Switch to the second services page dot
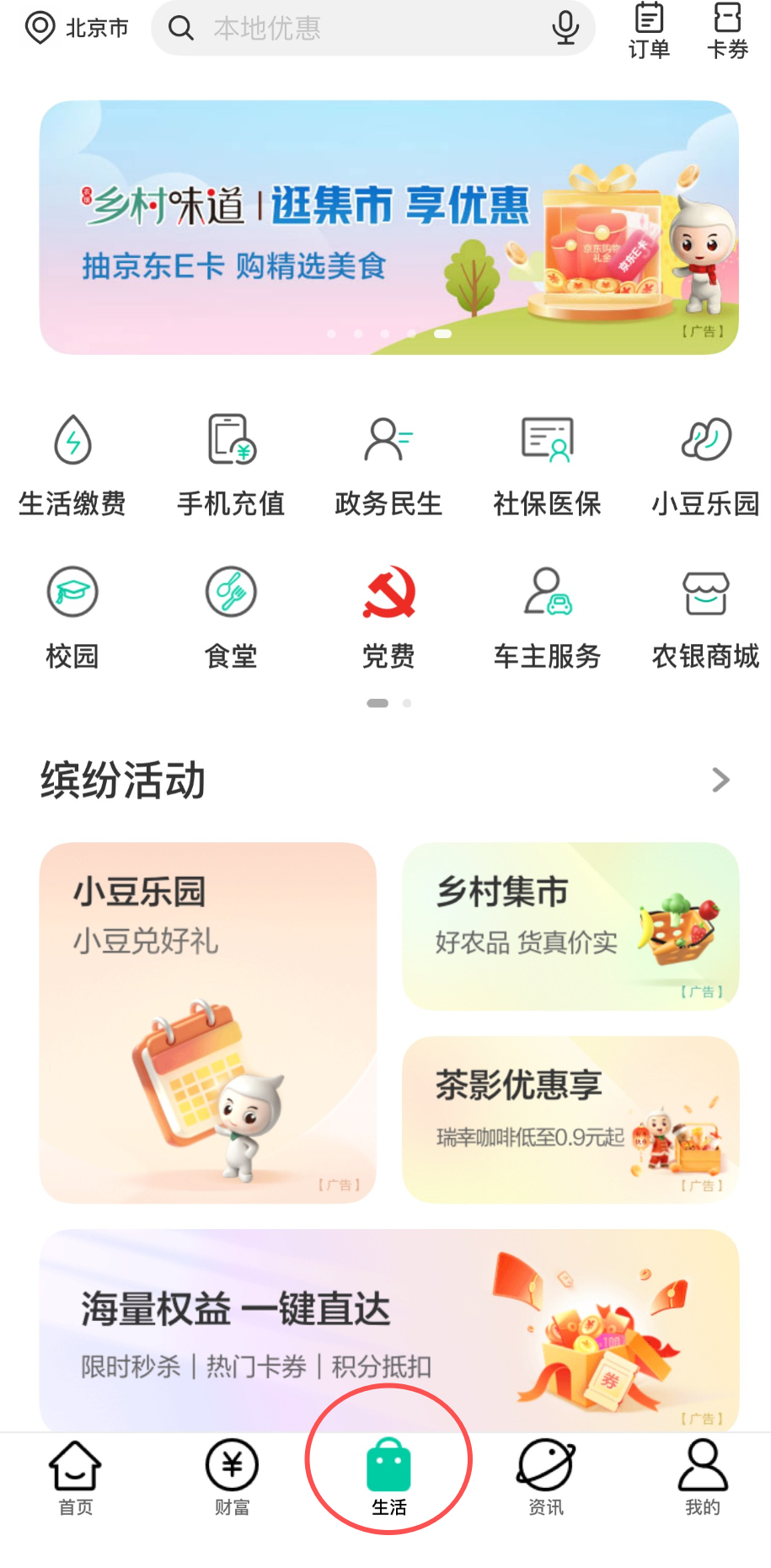 [407, 702]
